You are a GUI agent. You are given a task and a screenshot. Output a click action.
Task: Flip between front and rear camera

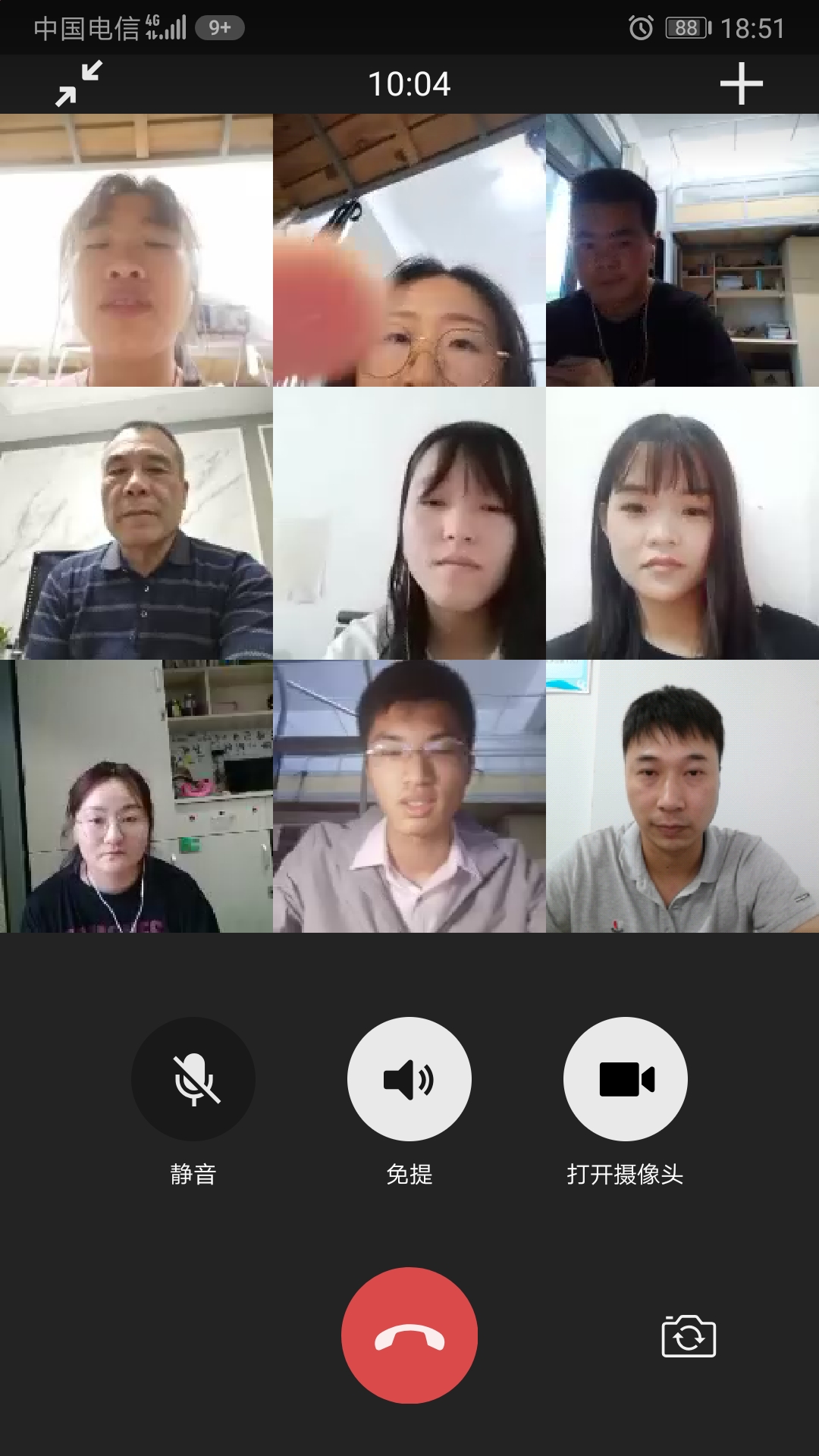(689, 1336)
